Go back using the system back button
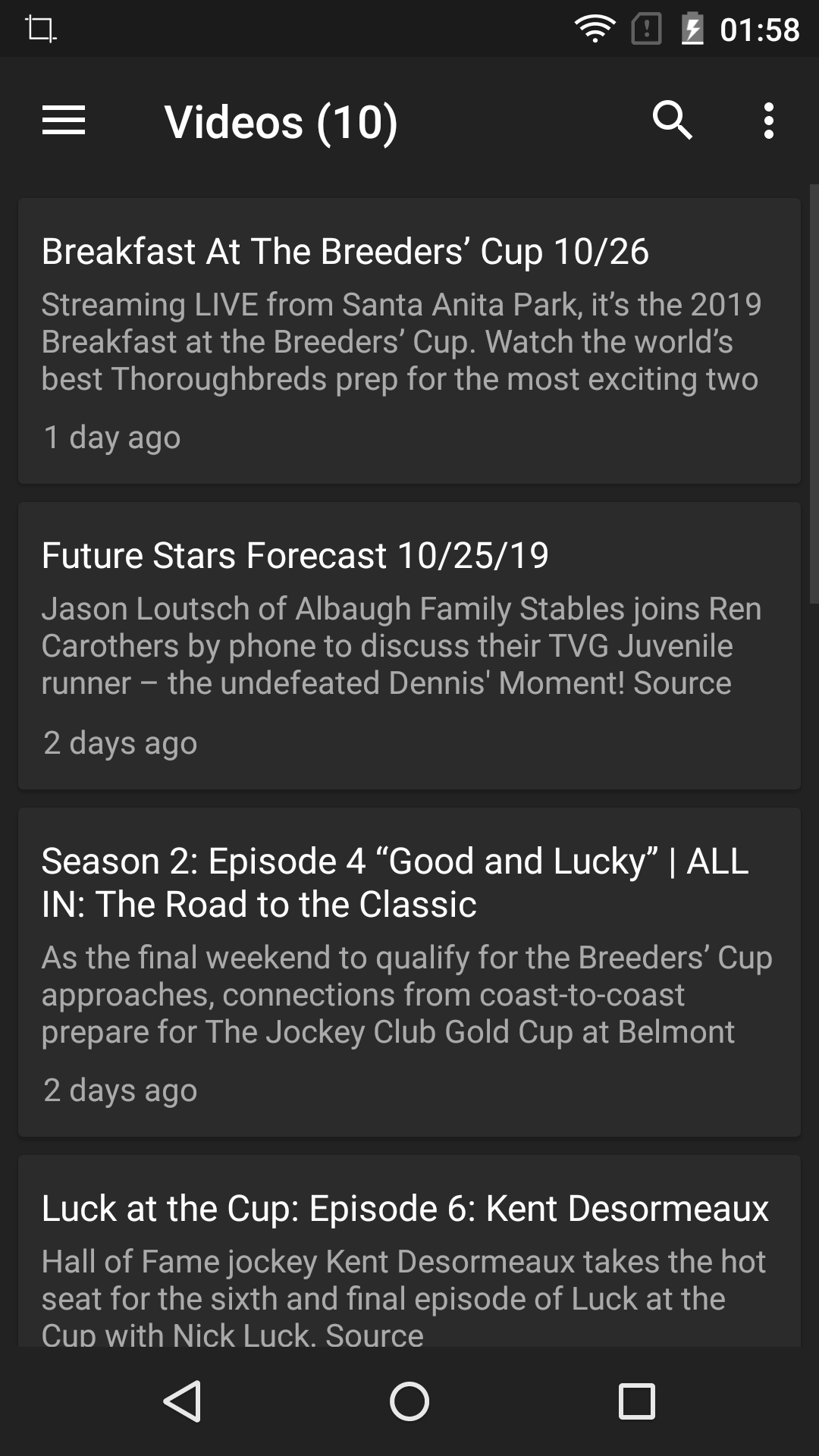This screenshot has height=1456, width=819. 182,1401
